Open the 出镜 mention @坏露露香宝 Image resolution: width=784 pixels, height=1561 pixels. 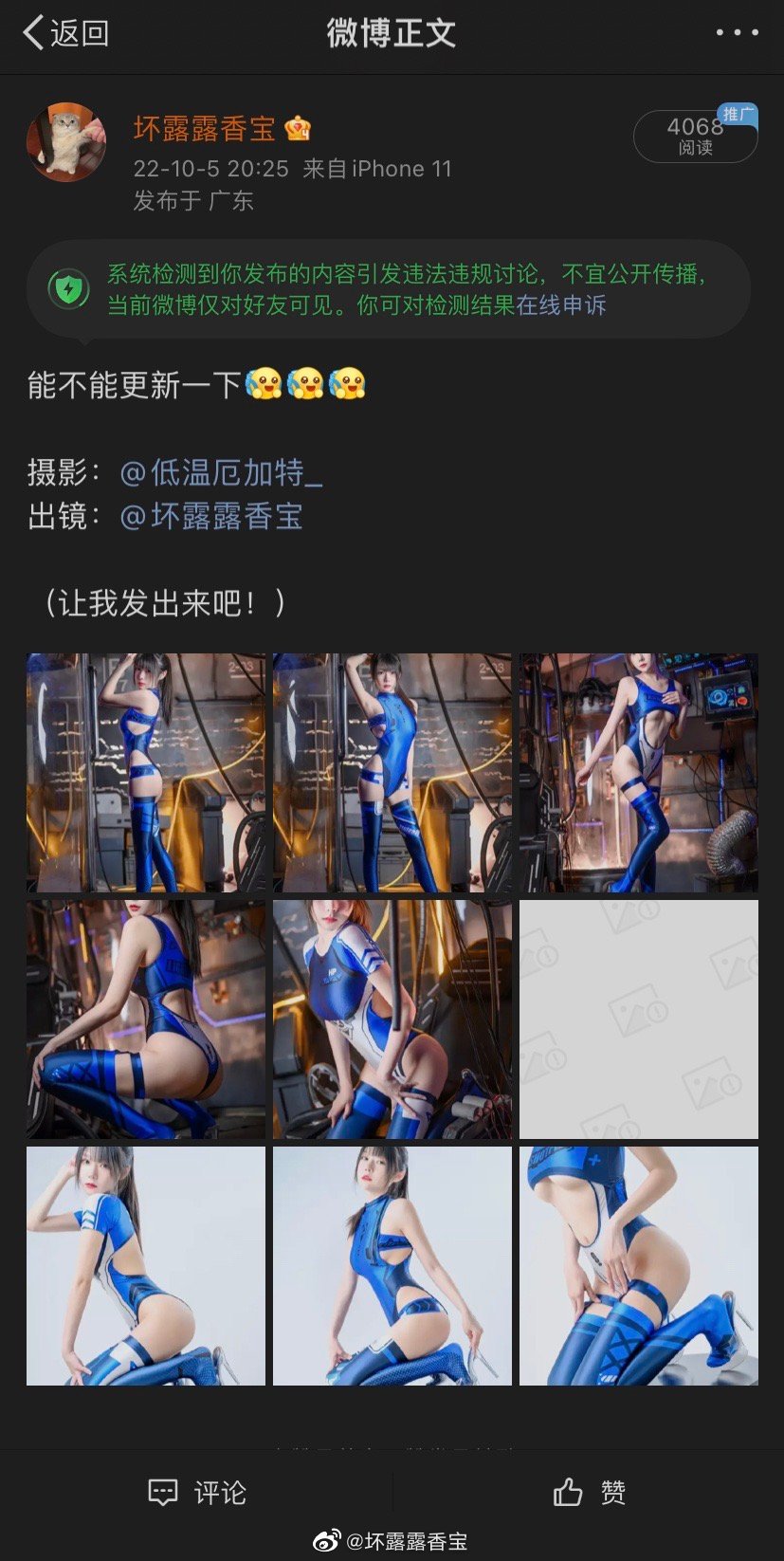(211, 517)
